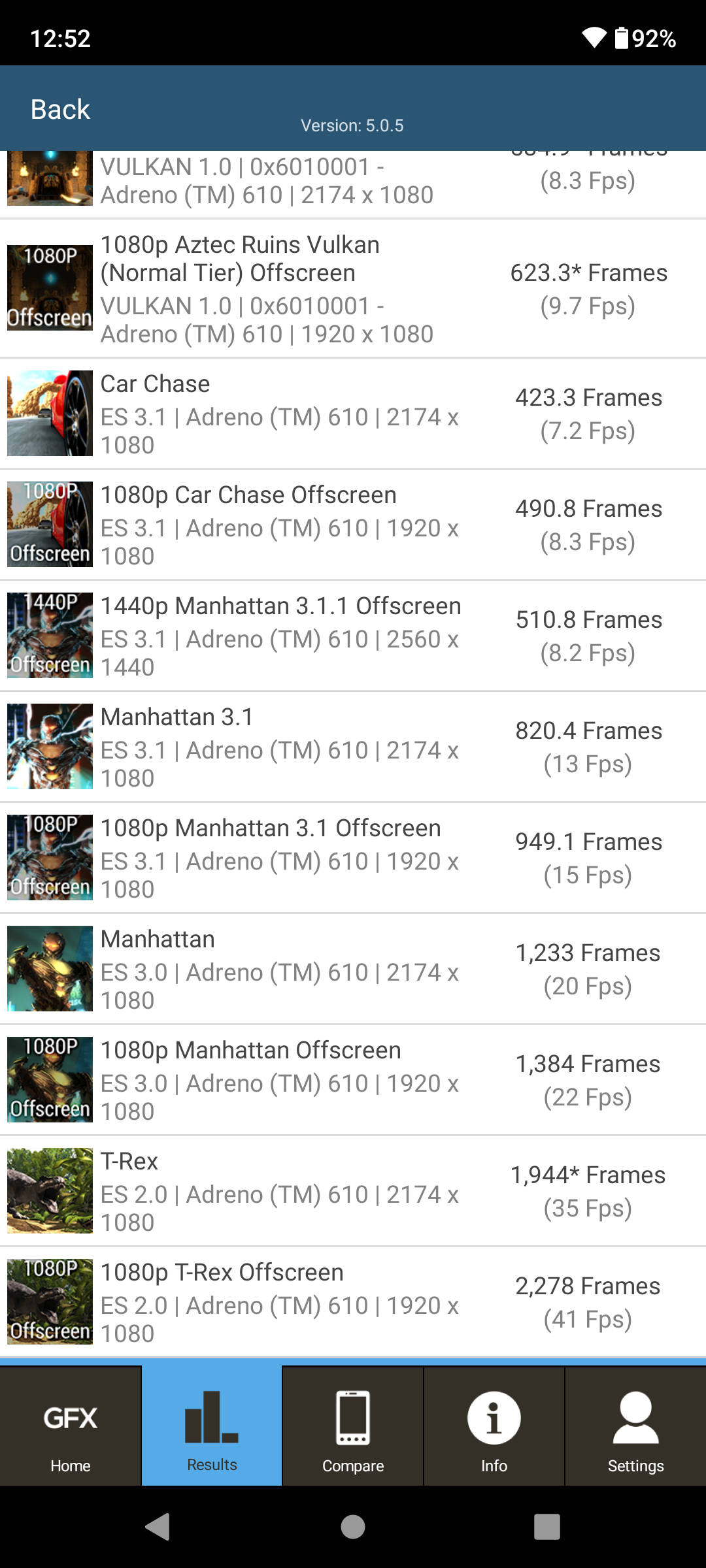Open 1080p Aztec Ruins Vulkan Normal Tier result
Viewport: 706px width, 1568px height.
(x=353, y=289)
